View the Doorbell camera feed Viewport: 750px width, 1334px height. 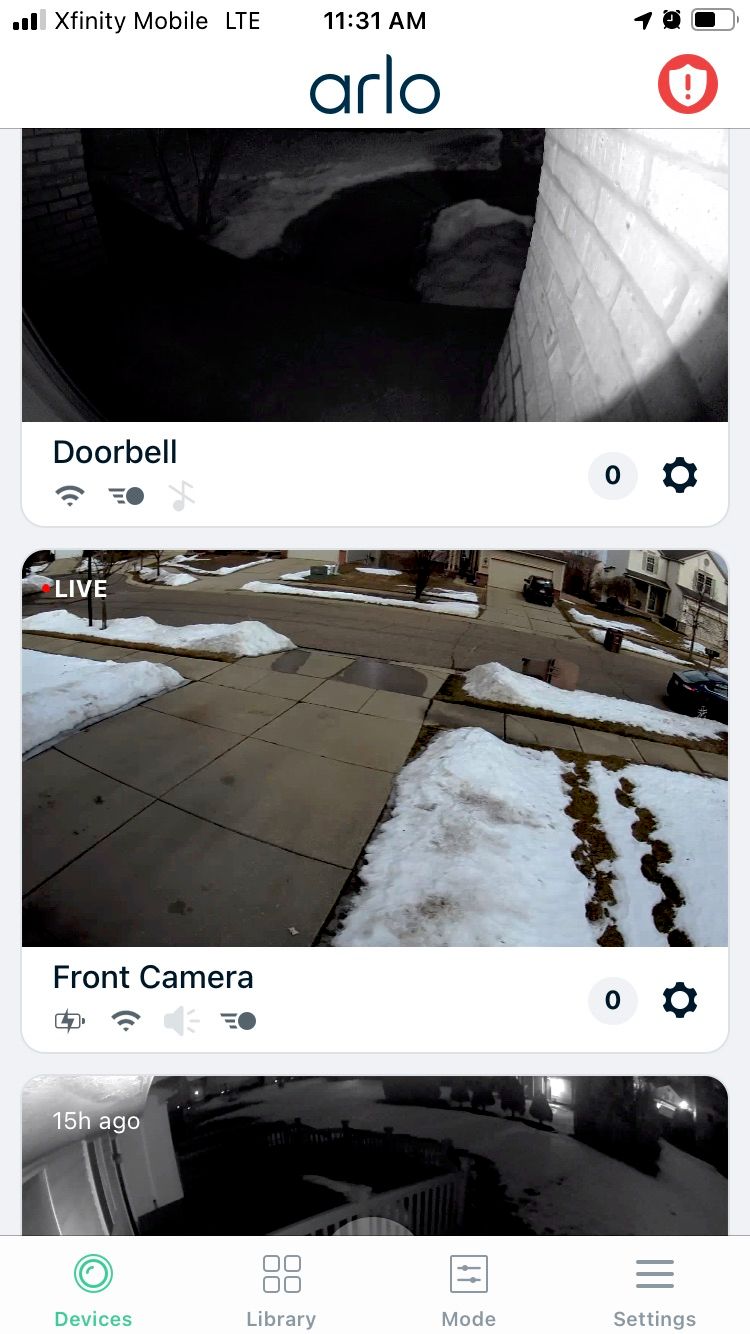(x=374, y=275)
